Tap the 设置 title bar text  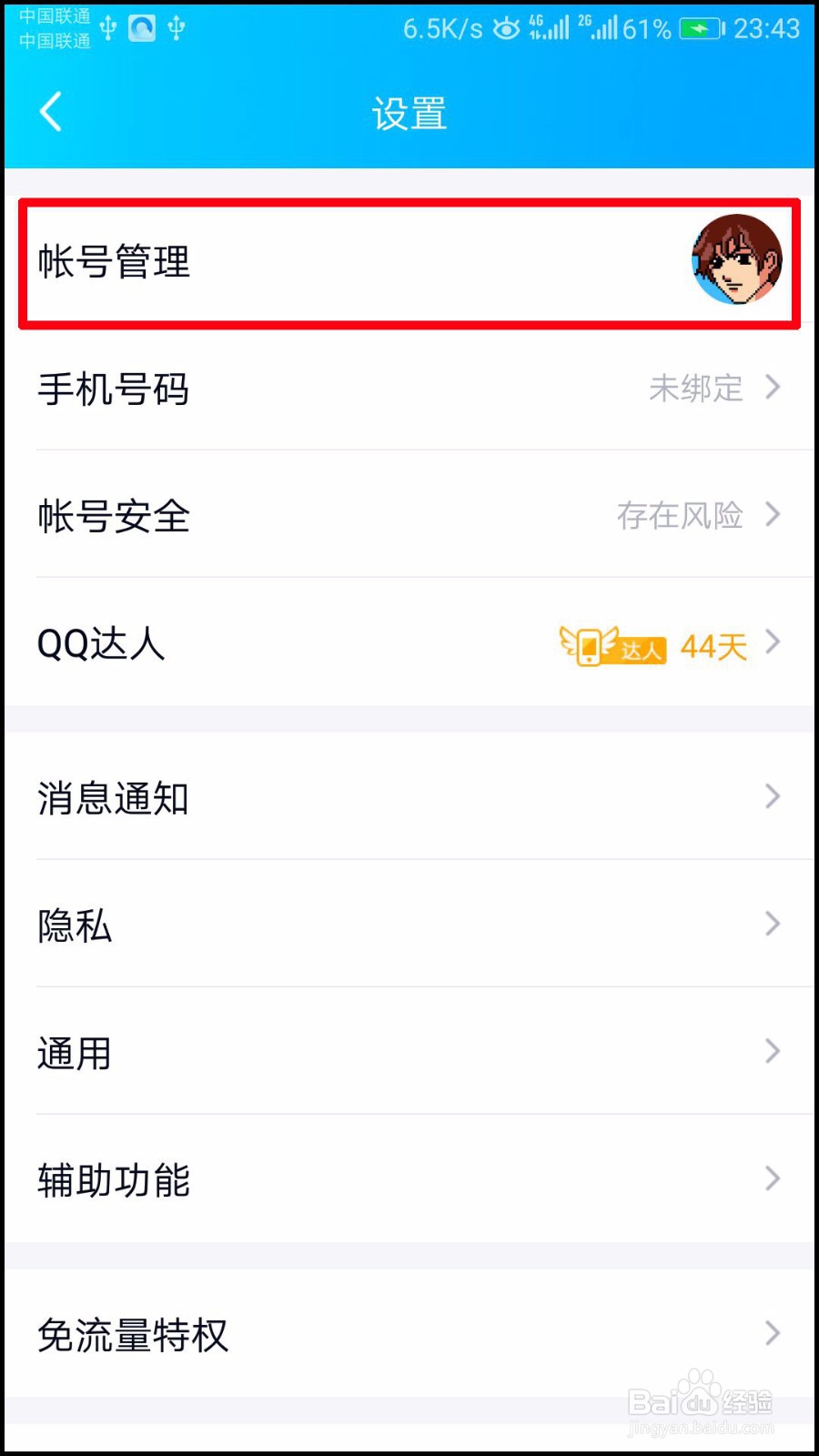pos(409,111)
